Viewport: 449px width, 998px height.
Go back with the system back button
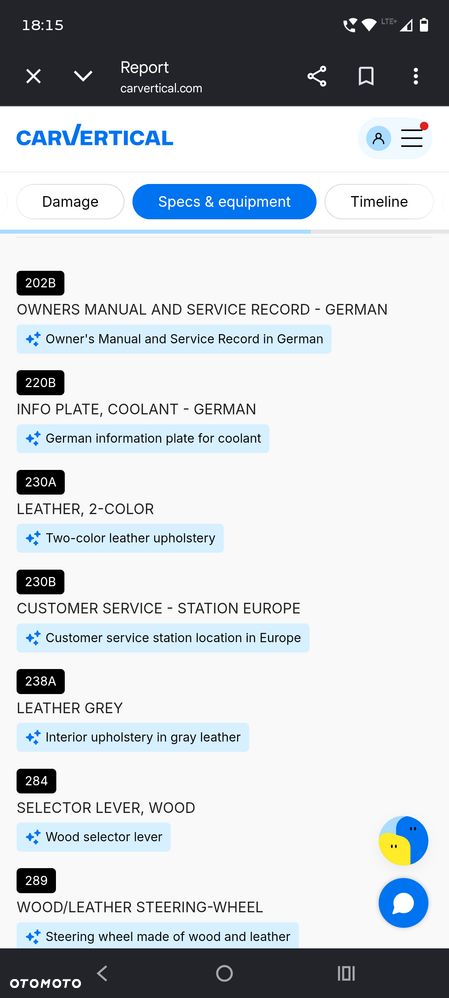[x=103, y=973]
